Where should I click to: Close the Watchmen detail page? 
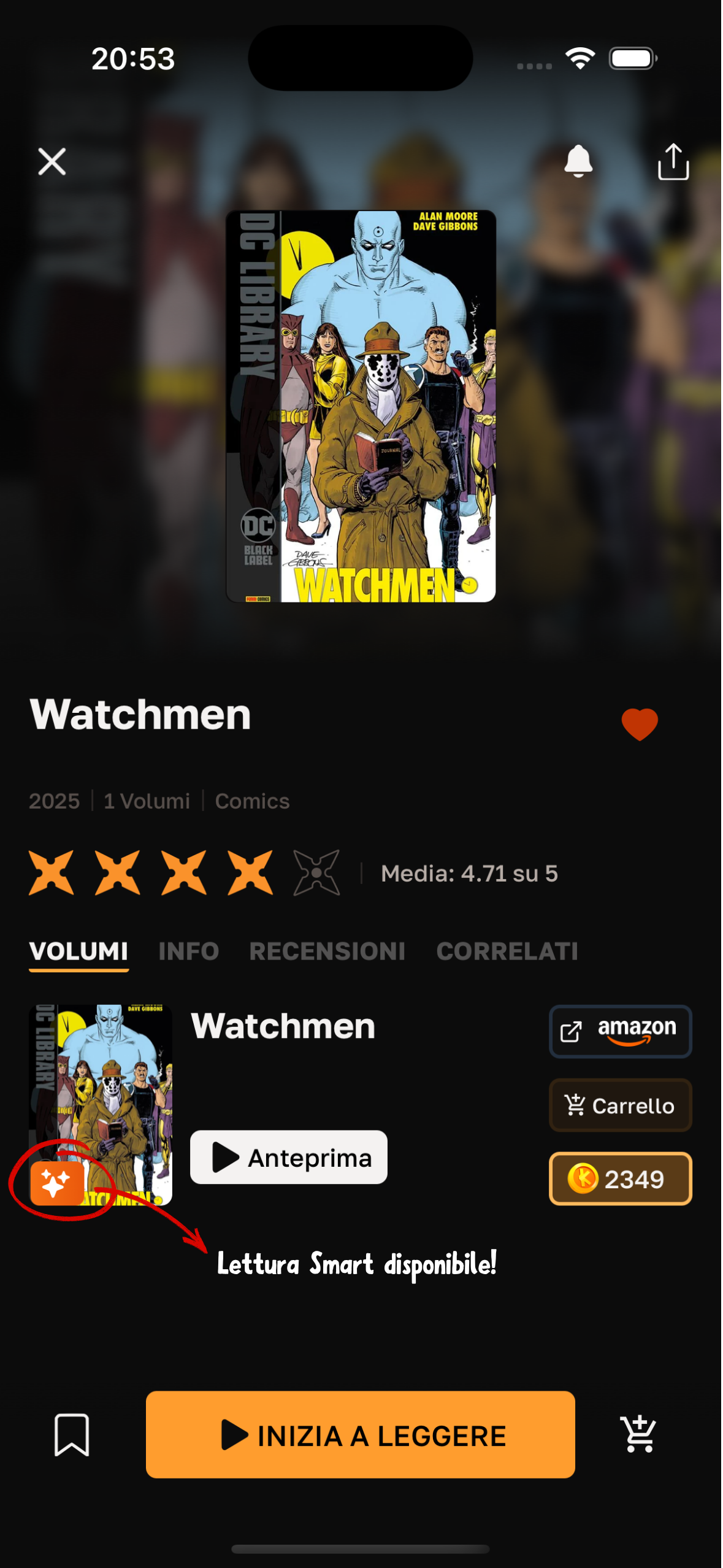click(52, 162)
